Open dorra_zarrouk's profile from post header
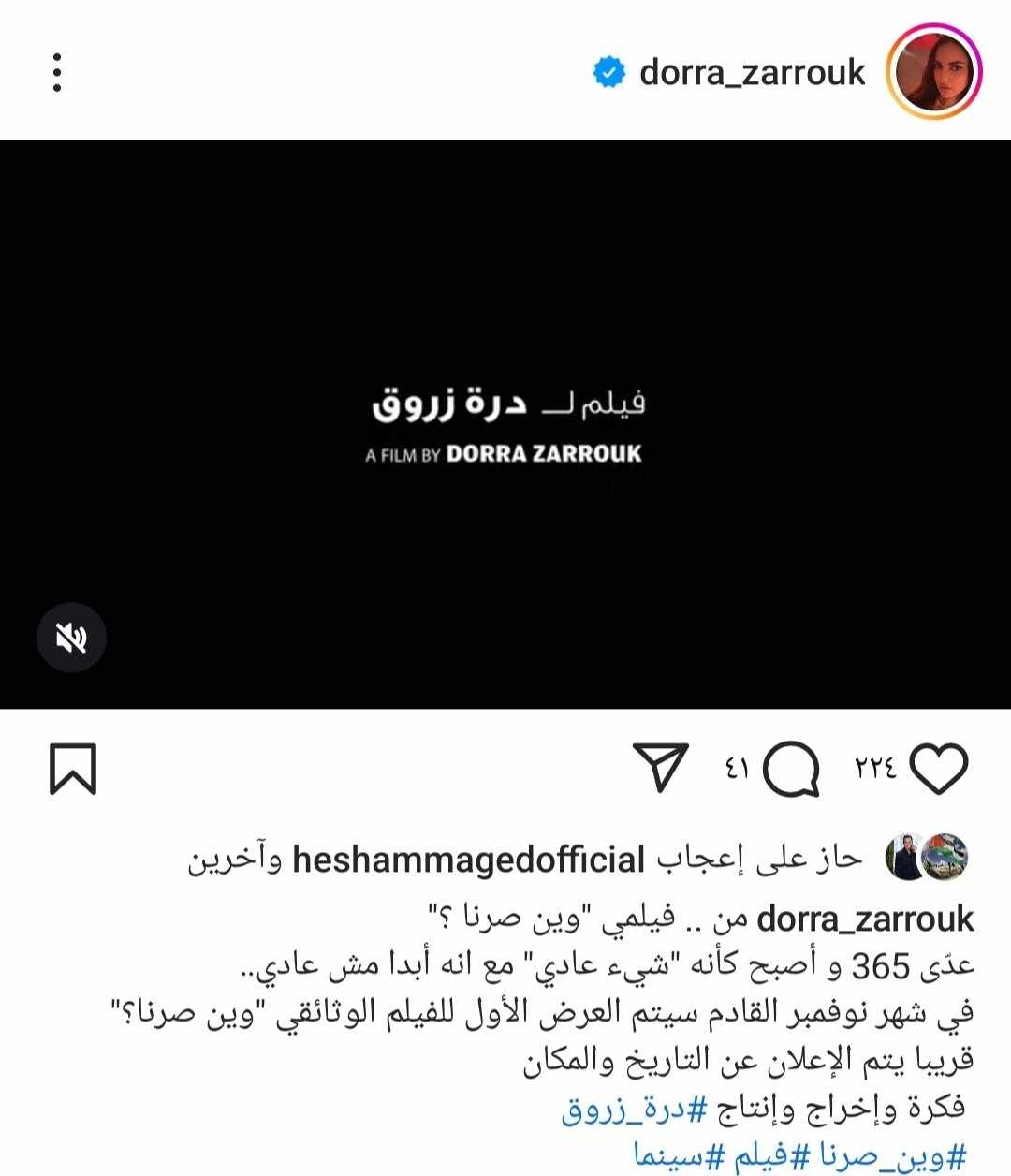 [752, 72]
